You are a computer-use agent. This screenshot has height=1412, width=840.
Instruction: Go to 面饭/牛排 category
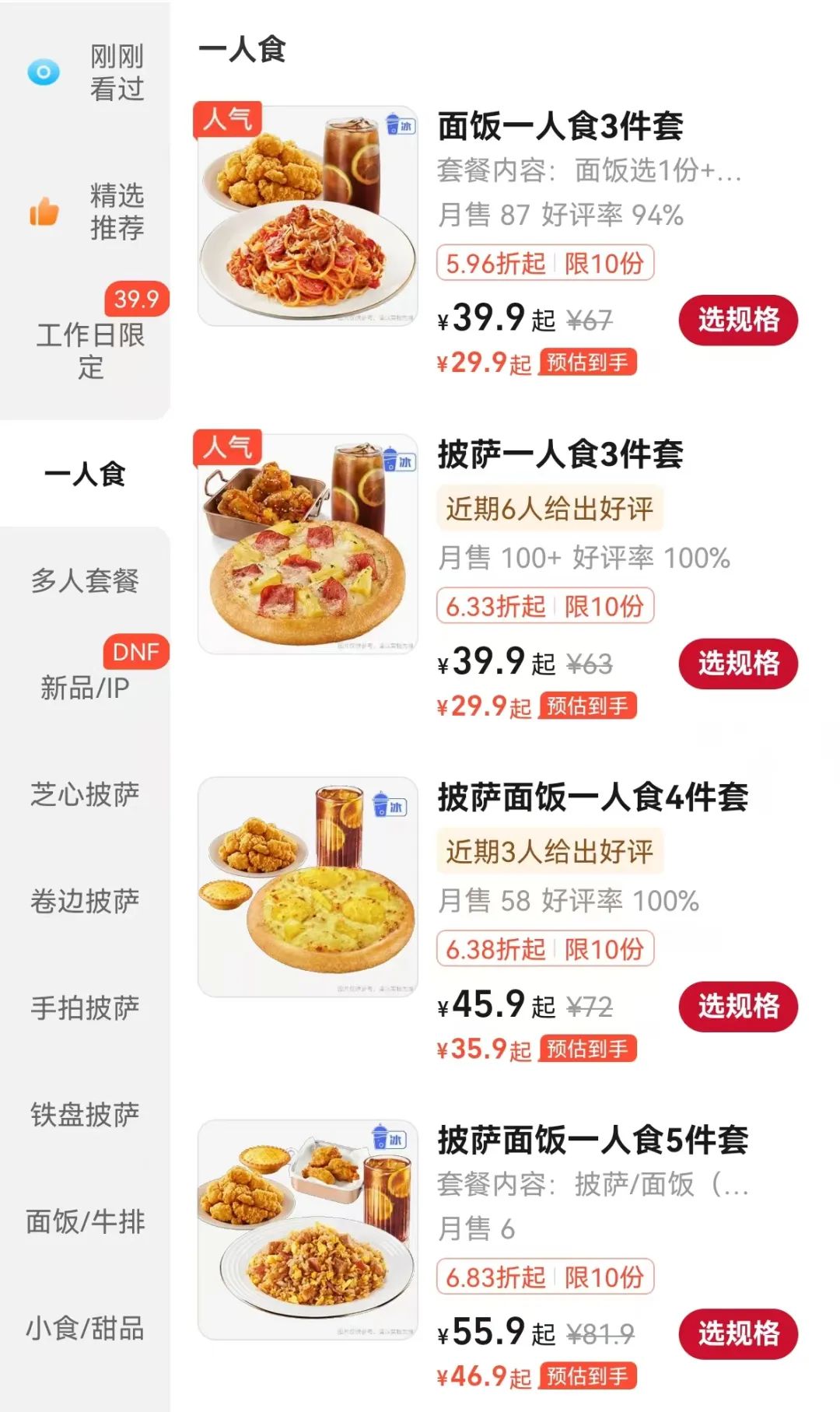click(85, 1221)
